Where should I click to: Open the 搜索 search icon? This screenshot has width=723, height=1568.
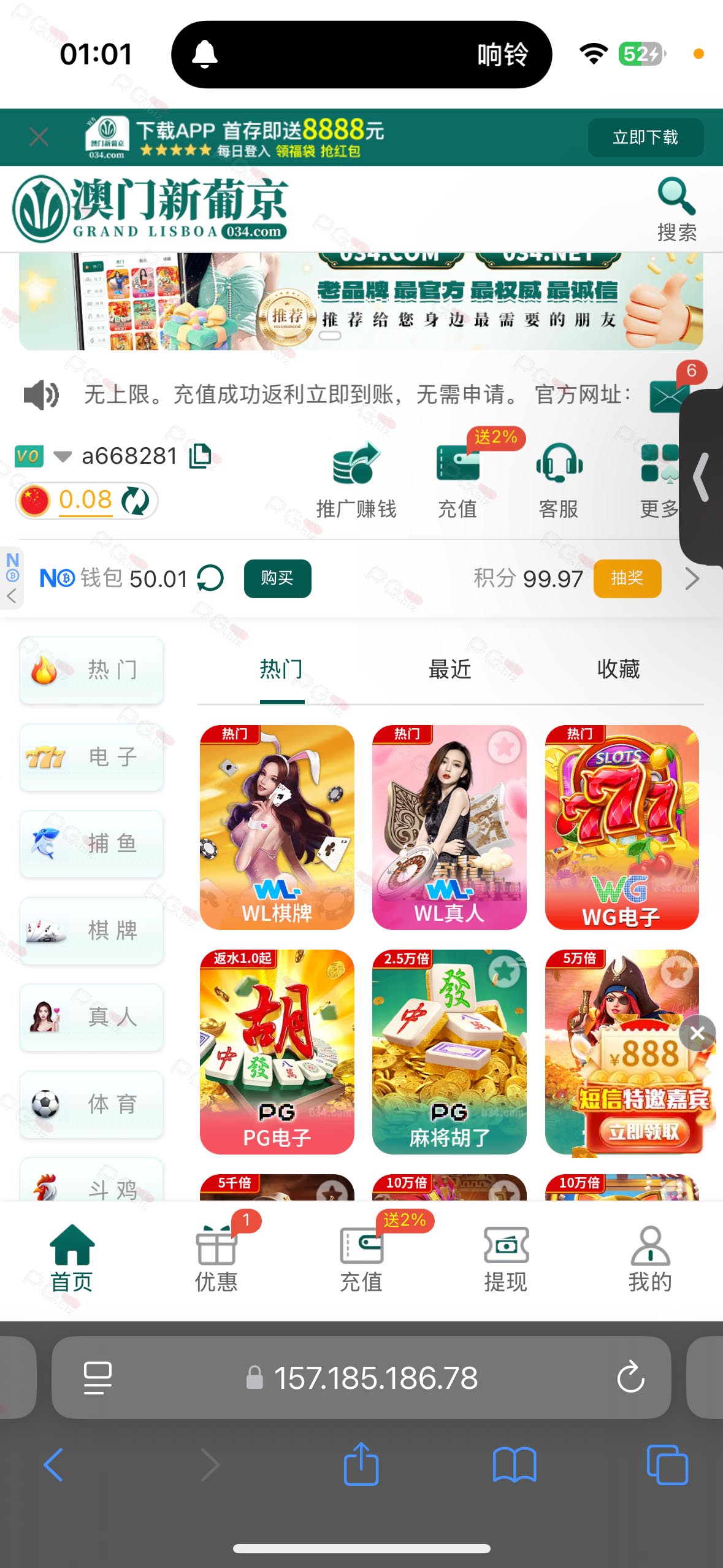tap(676, 209)
